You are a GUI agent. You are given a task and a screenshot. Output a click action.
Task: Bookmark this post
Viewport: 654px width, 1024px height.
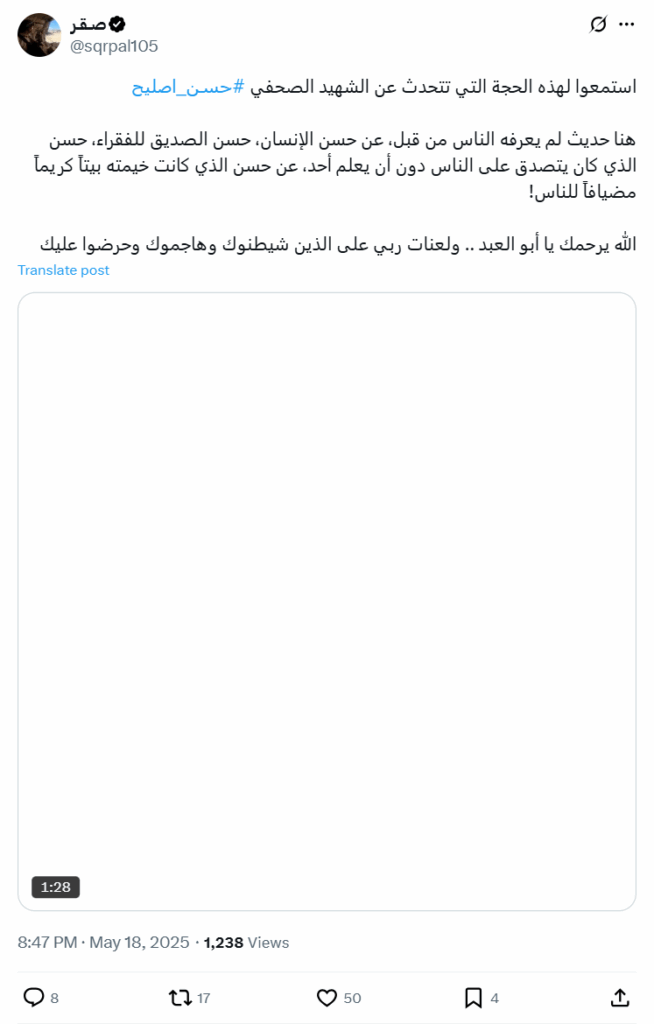point(473,997)
